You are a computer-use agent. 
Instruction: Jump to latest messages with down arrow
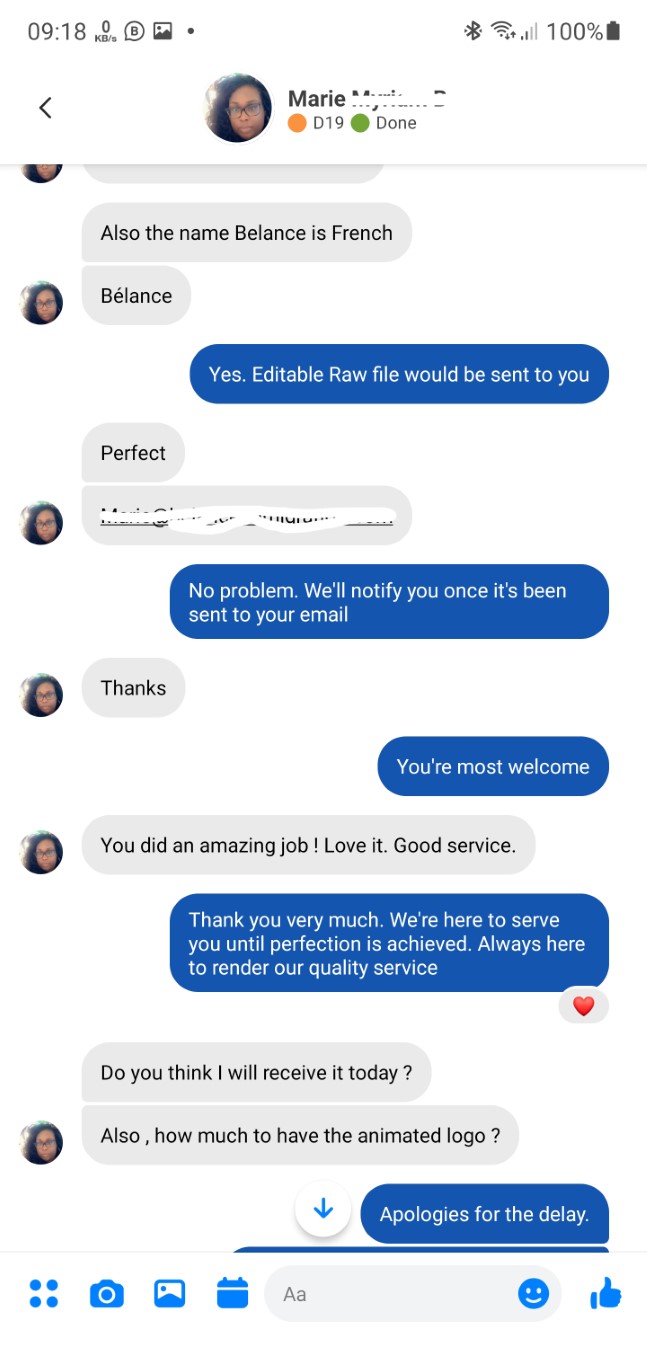322,1209
